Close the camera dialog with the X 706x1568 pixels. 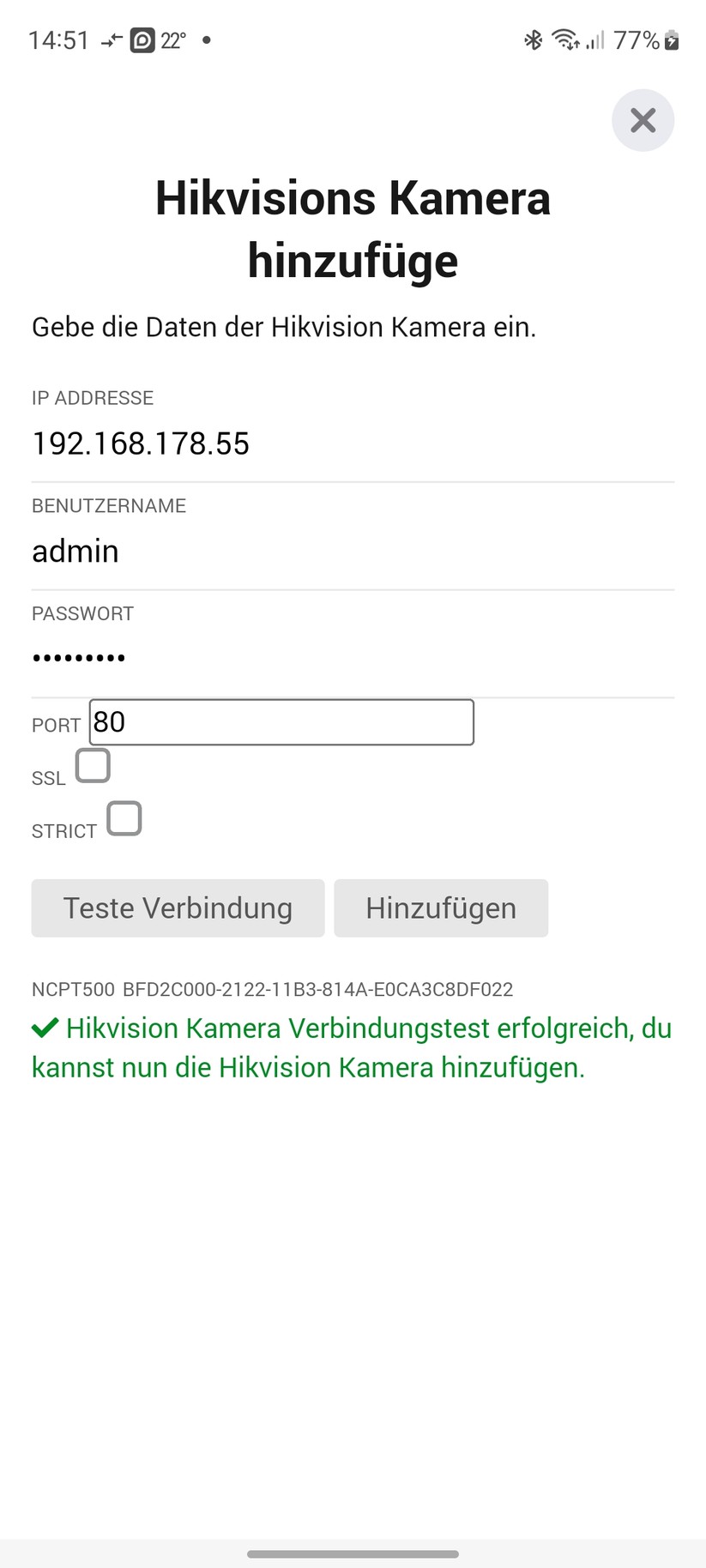point(643,120)
